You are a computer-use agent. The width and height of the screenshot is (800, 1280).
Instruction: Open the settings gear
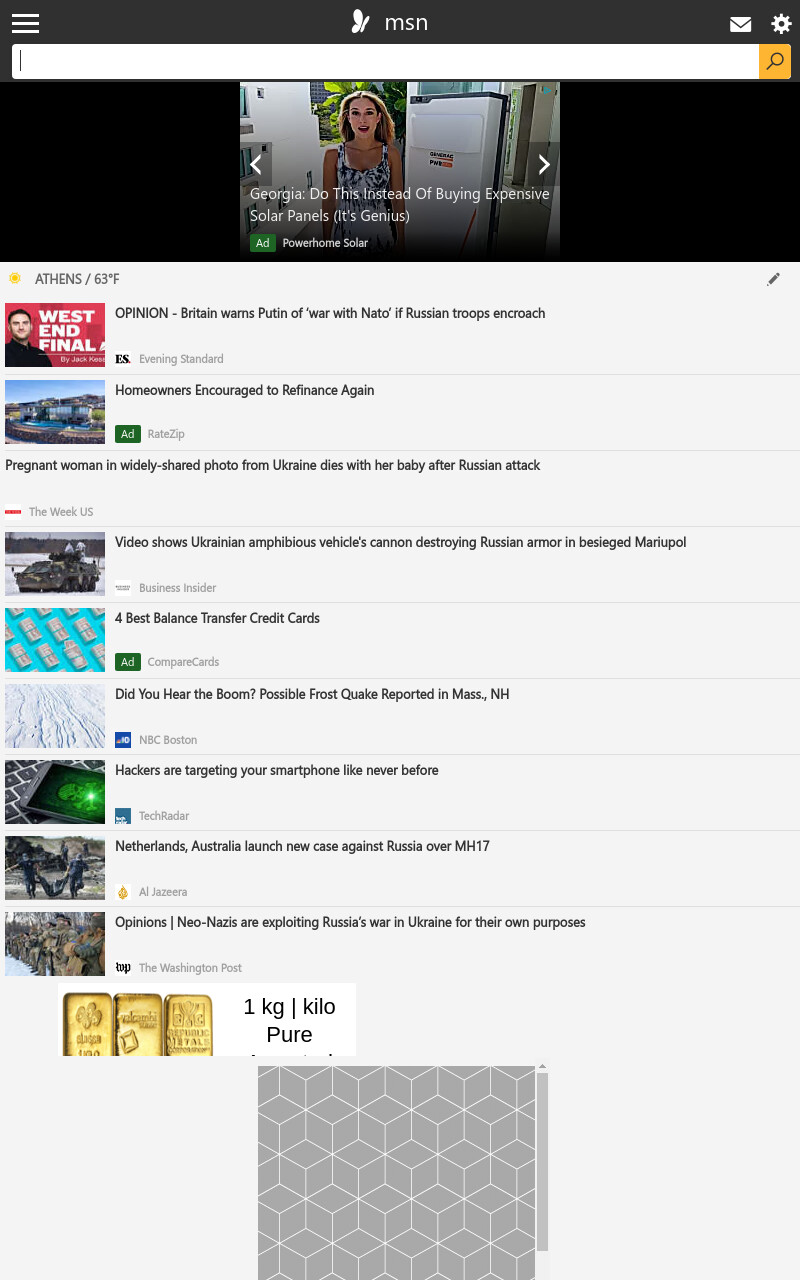[781, 24]
